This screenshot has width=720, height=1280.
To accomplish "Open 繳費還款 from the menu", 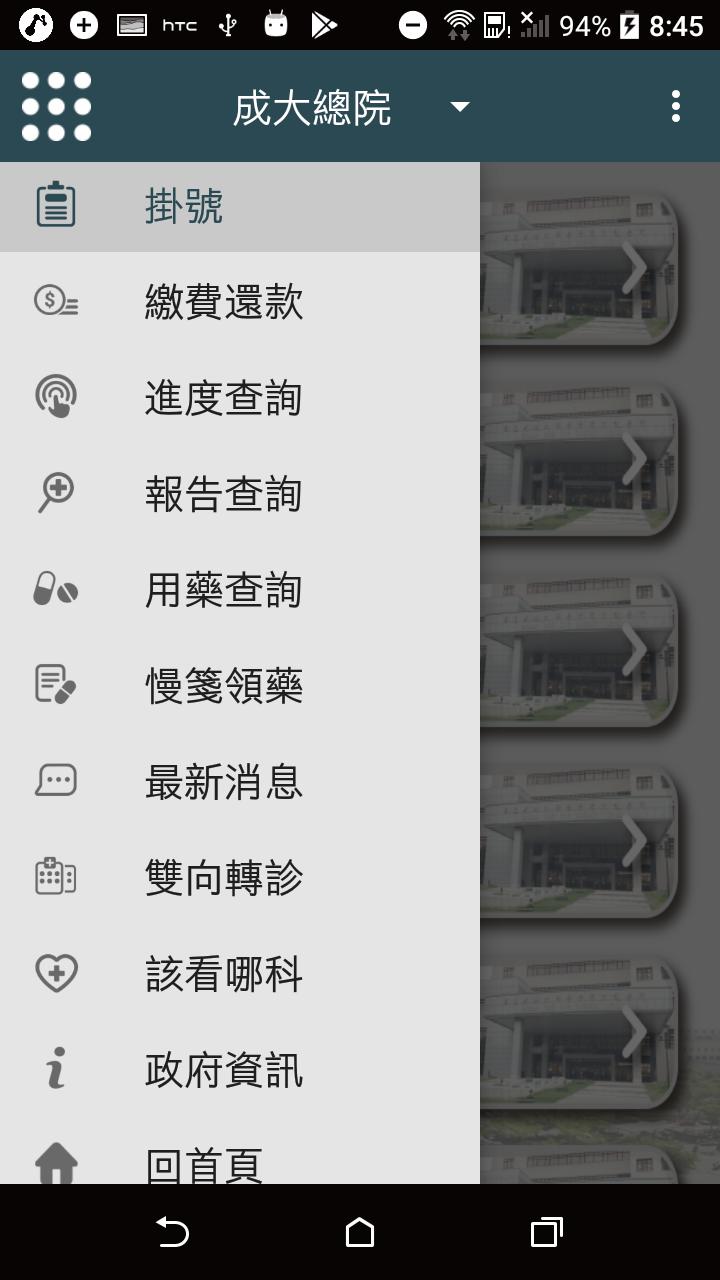I will click(x=240, y=301).
